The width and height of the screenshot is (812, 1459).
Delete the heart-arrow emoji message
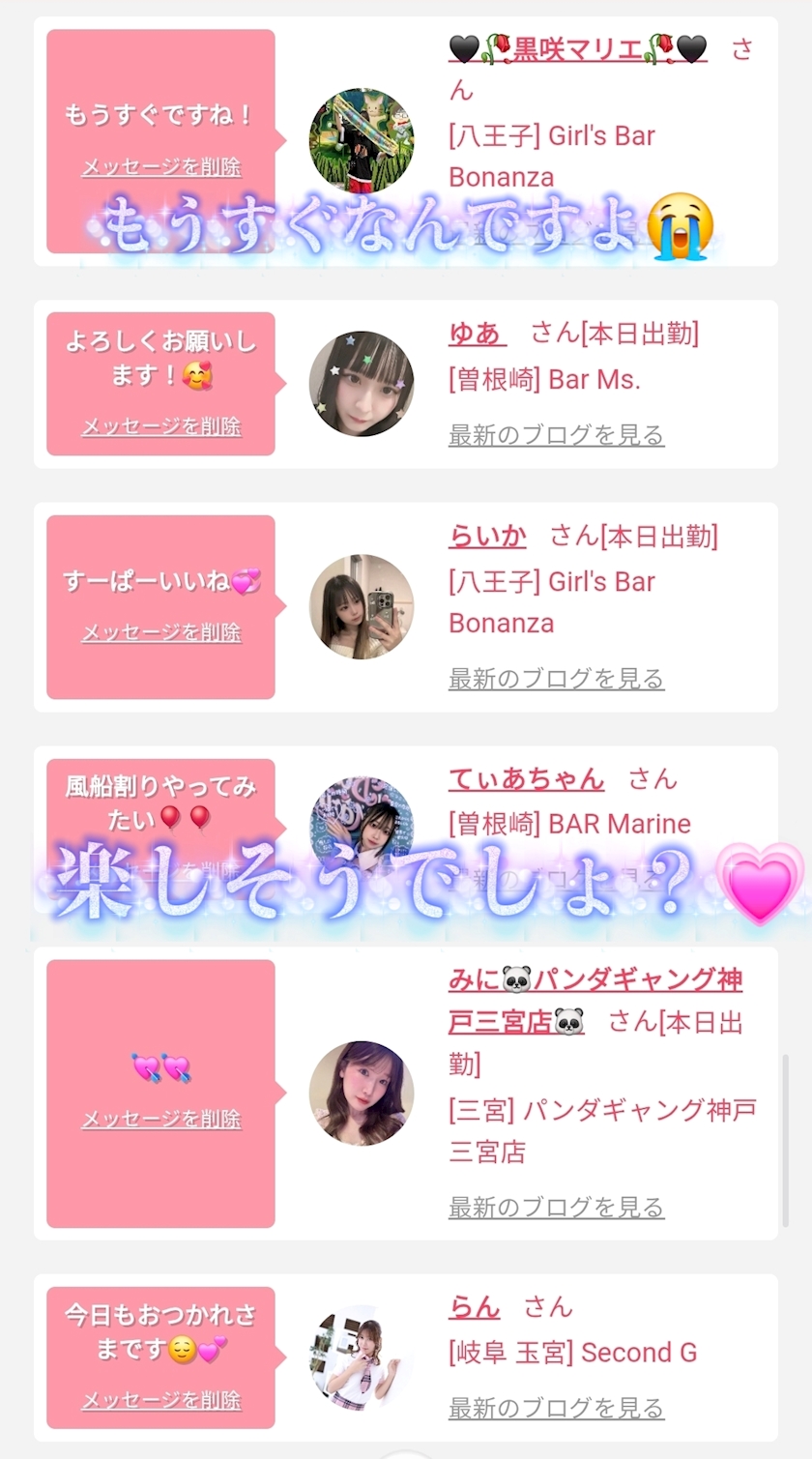coord(161,1120)
